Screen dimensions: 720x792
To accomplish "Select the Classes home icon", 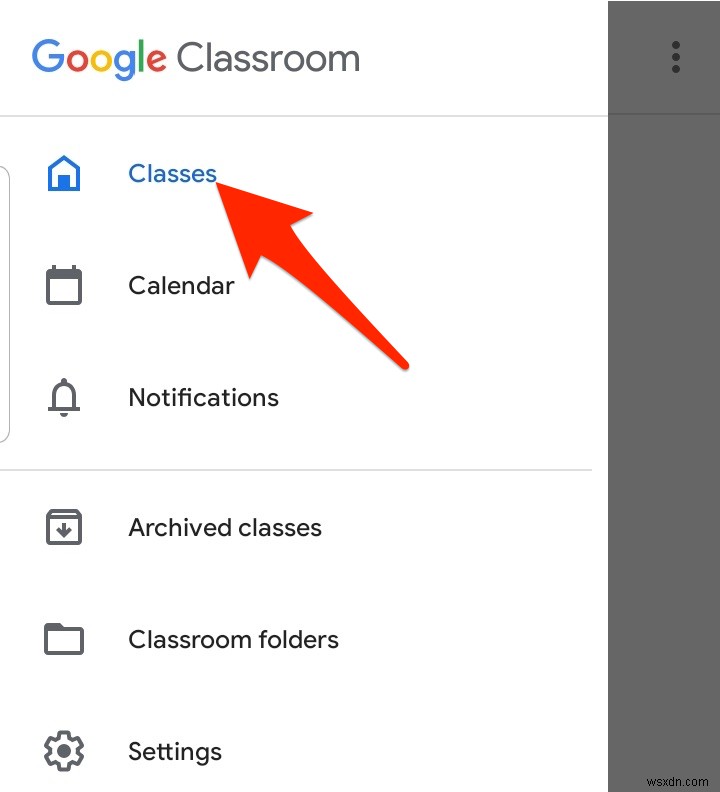I will click(63, 172).
